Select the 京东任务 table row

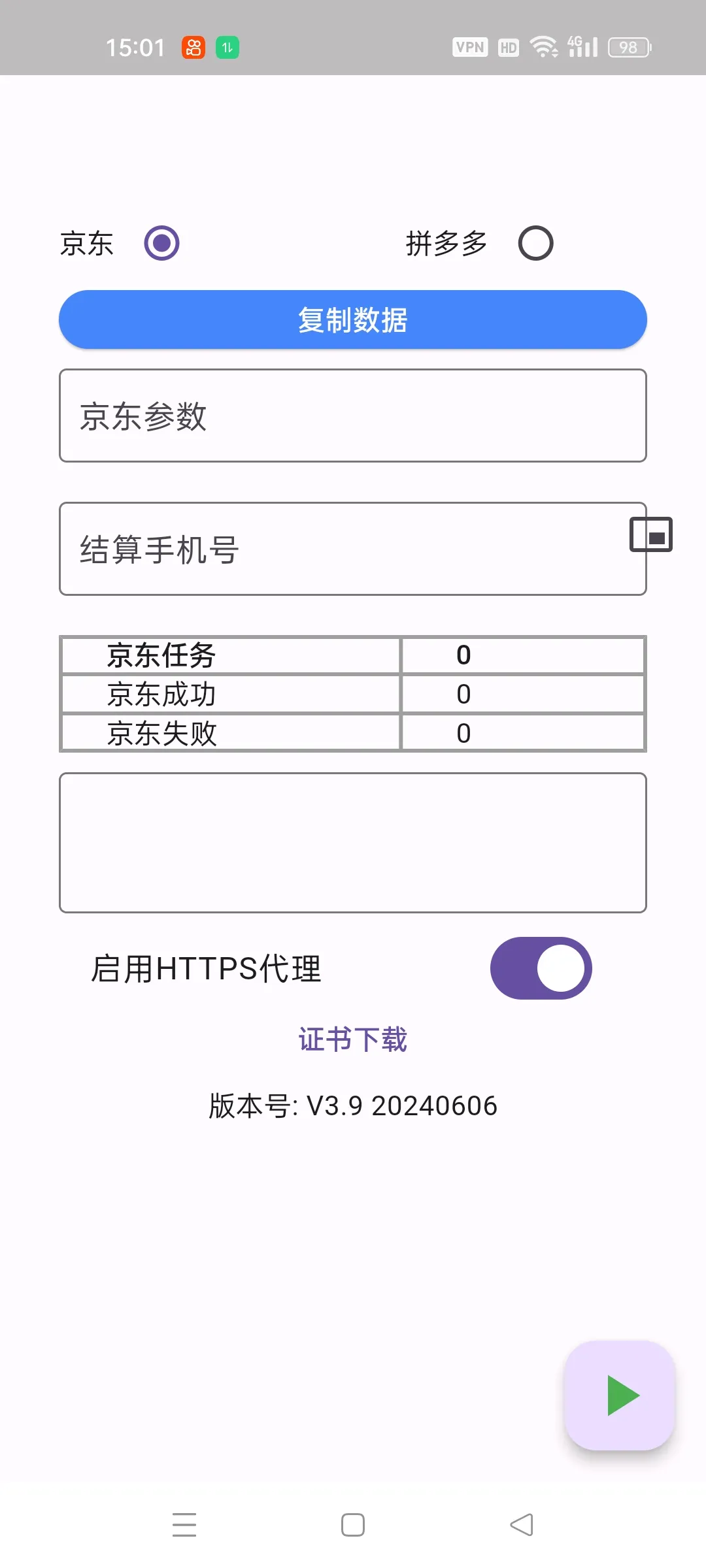pyautogui.click(x=229, y=655)
